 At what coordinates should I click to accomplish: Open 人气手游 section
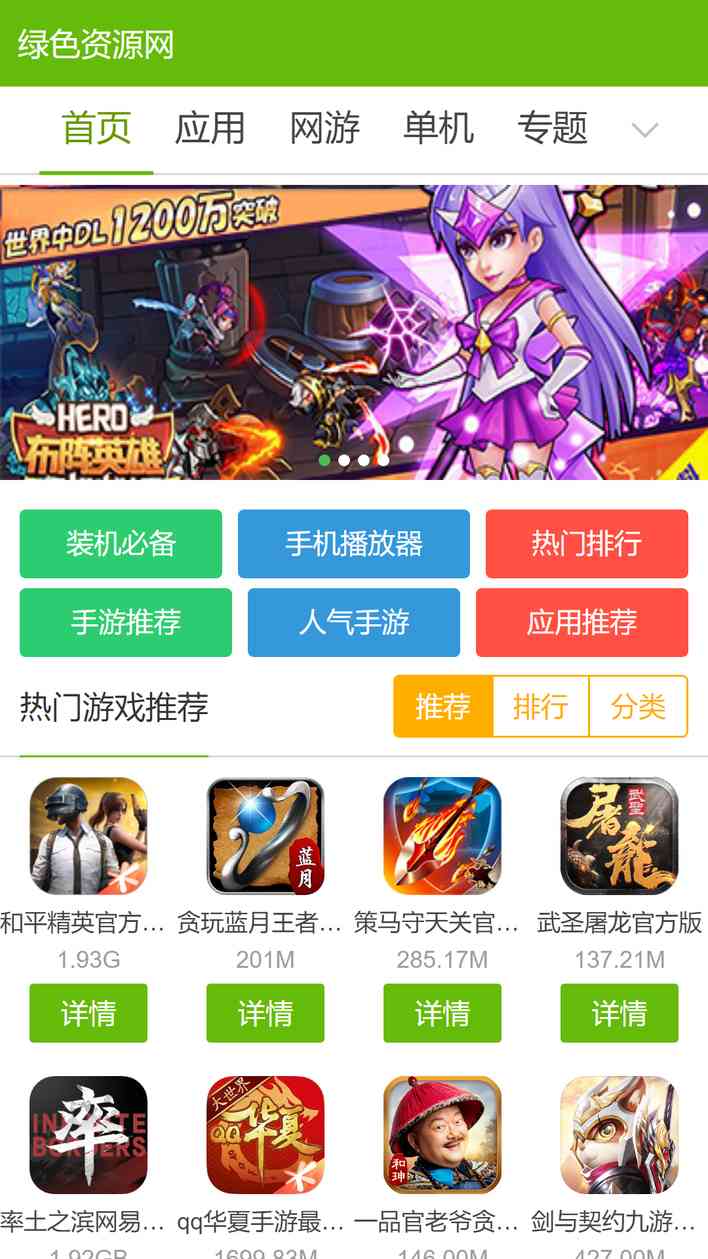(354, 622)
